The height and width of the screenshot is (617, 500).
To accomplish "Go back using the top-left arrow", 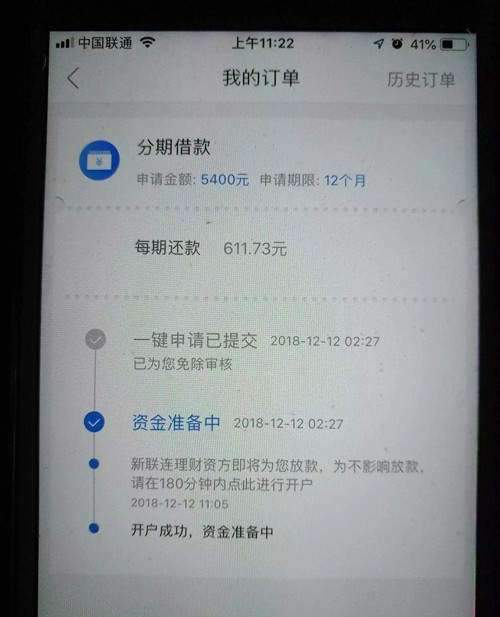I will tap(74, 78).
